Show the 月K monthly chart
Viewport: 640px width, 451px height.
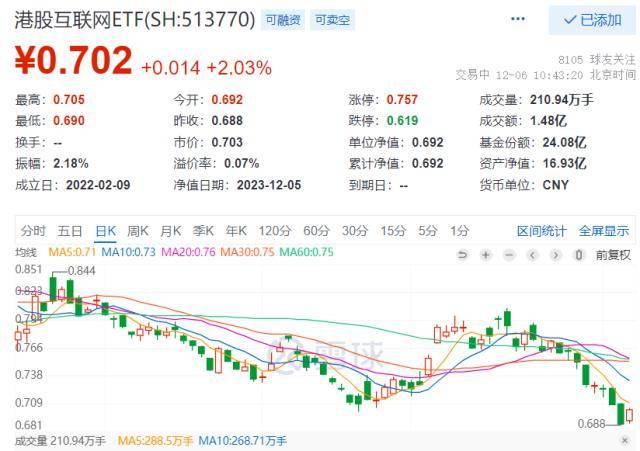pos(171,231)
